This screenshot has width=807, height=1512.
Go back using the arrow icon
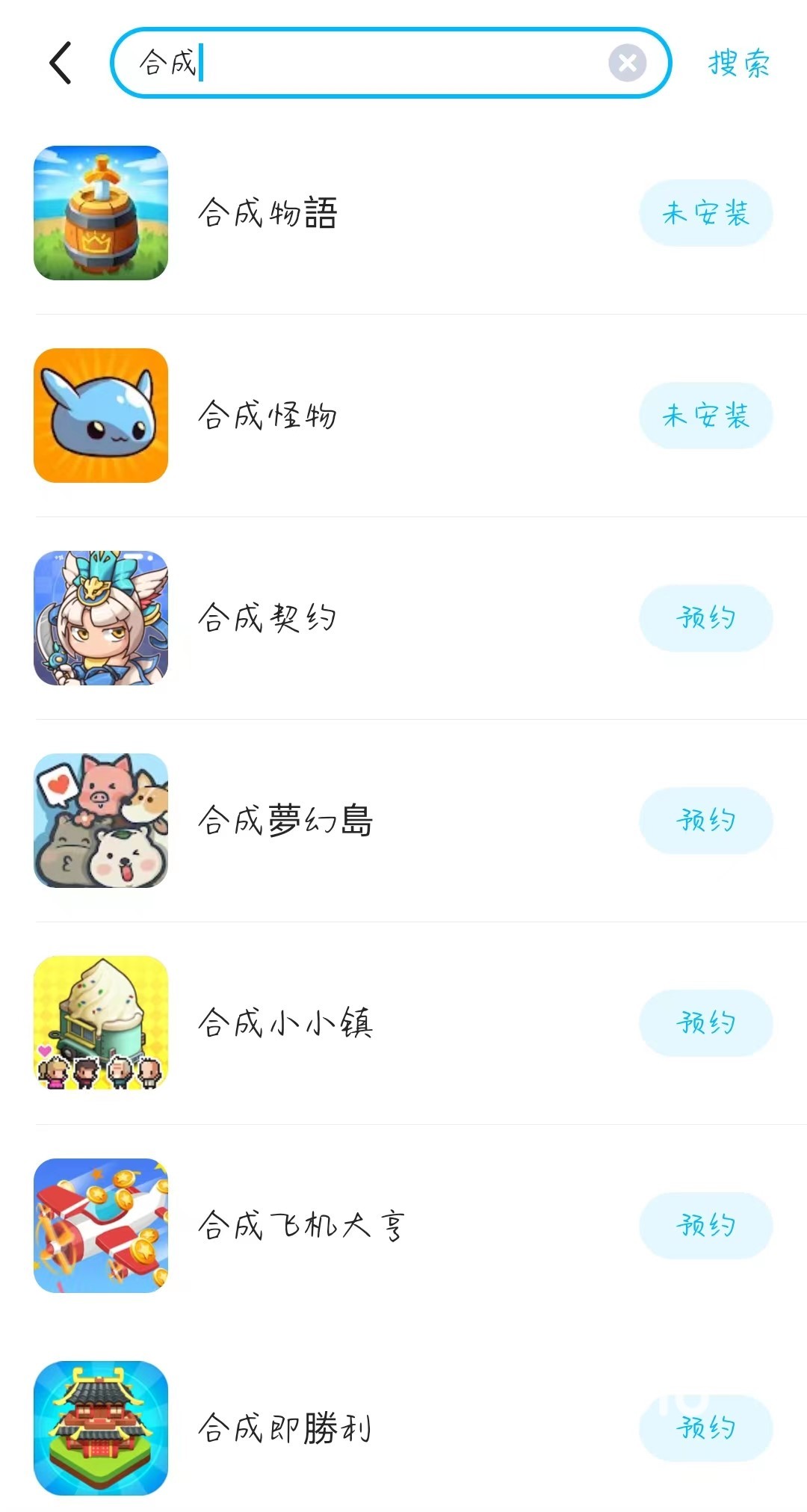tap(61, 63)
